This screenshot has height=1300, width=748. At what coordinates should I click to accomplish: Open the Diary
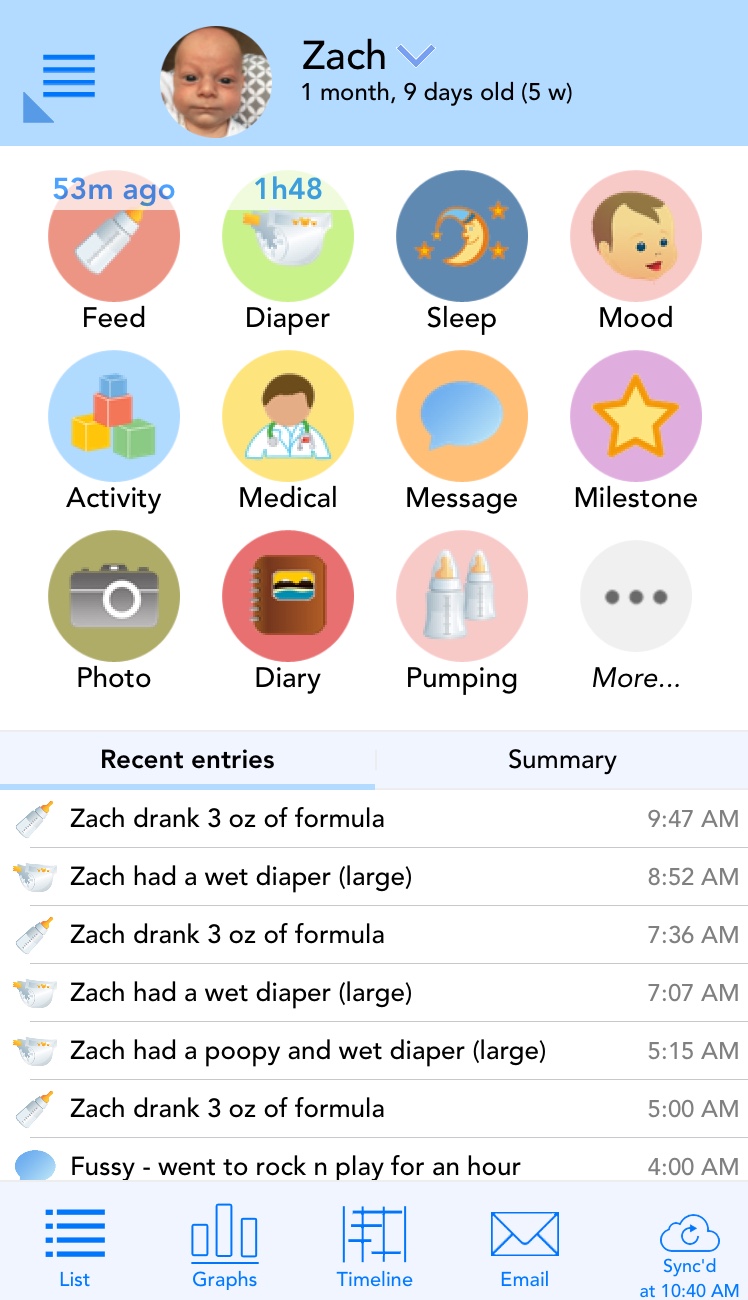pyautogui.click(x=288, y=596)
